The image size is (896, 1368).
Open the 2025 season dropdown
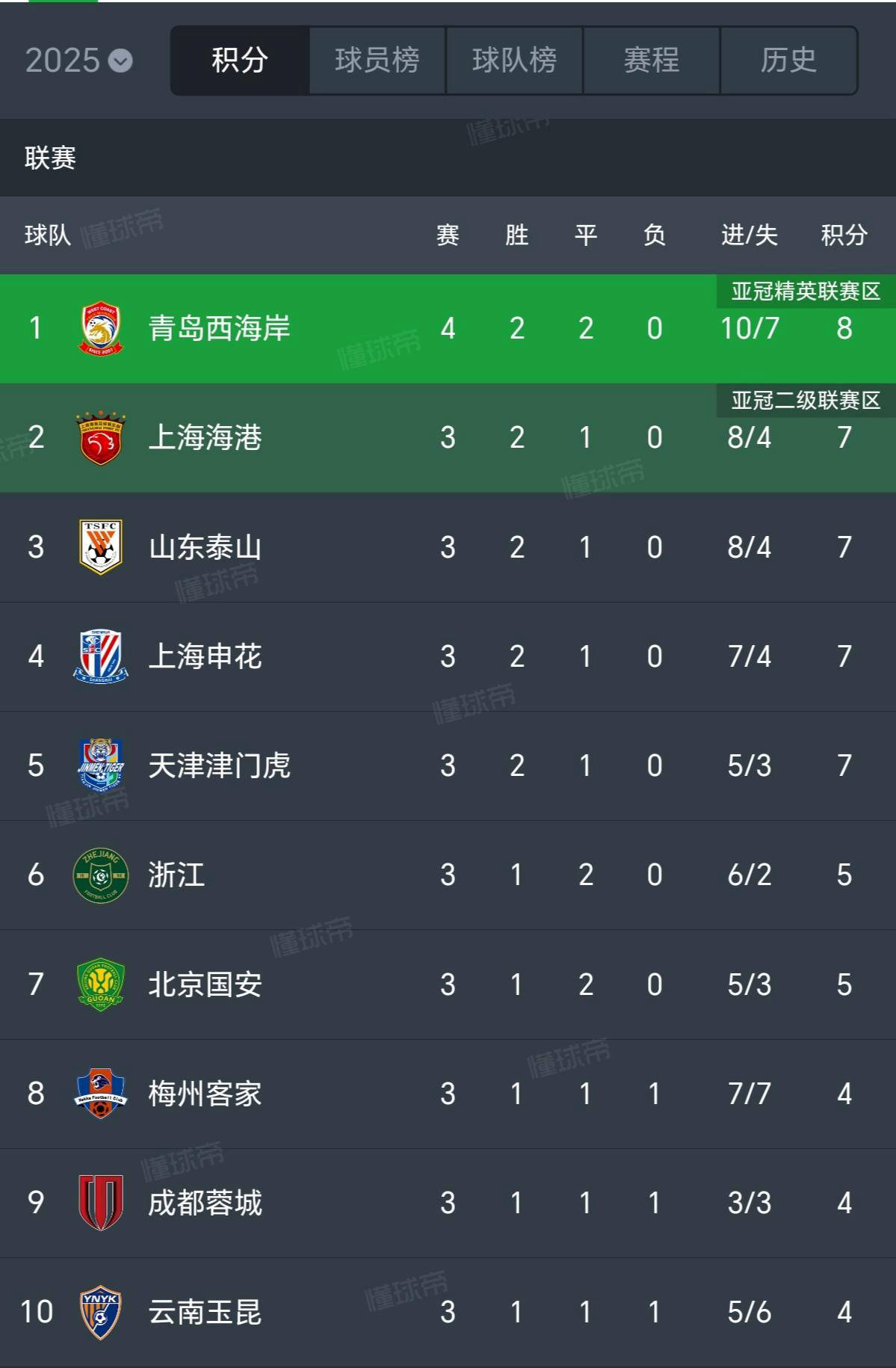click(78, 61)
